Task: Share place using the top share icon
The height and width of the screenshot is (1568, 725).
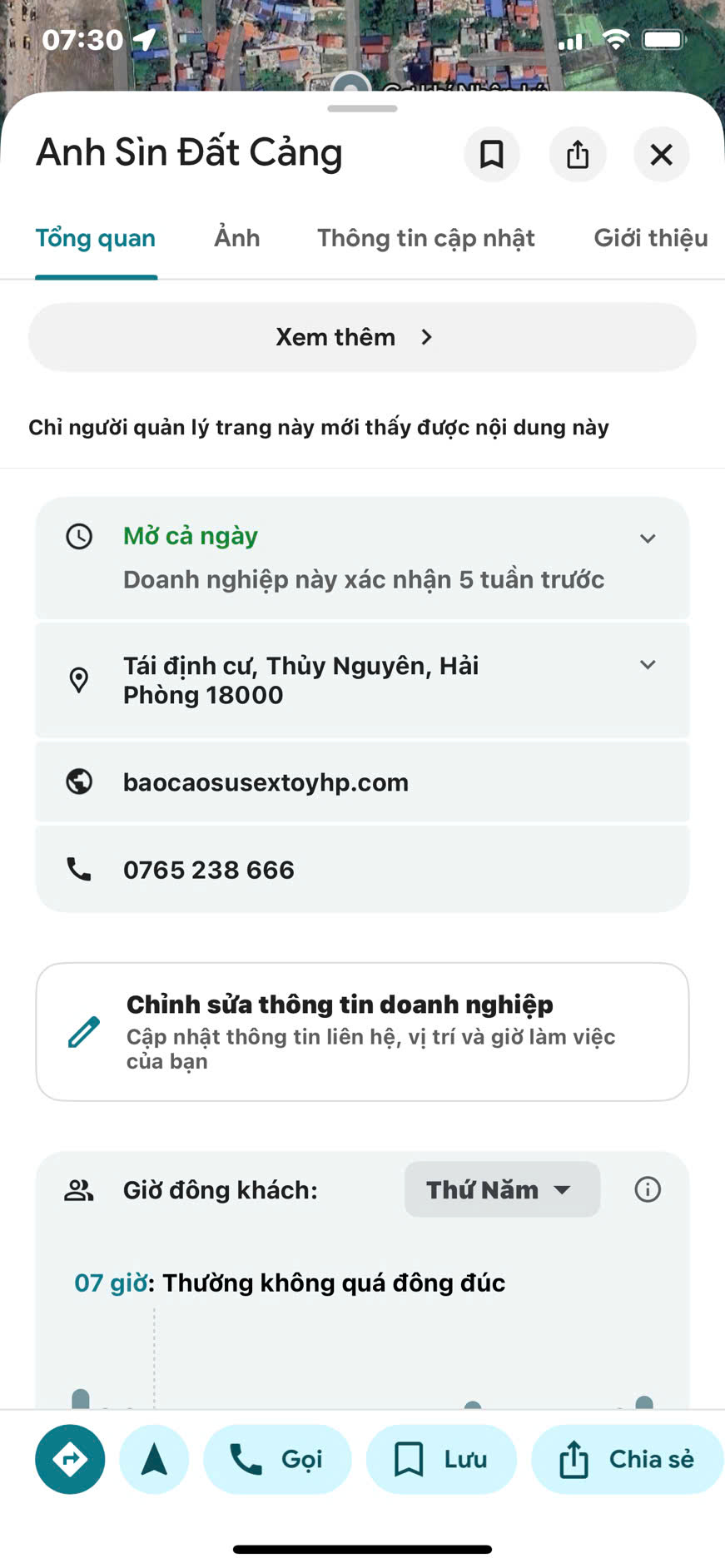Action: (578, 154)
